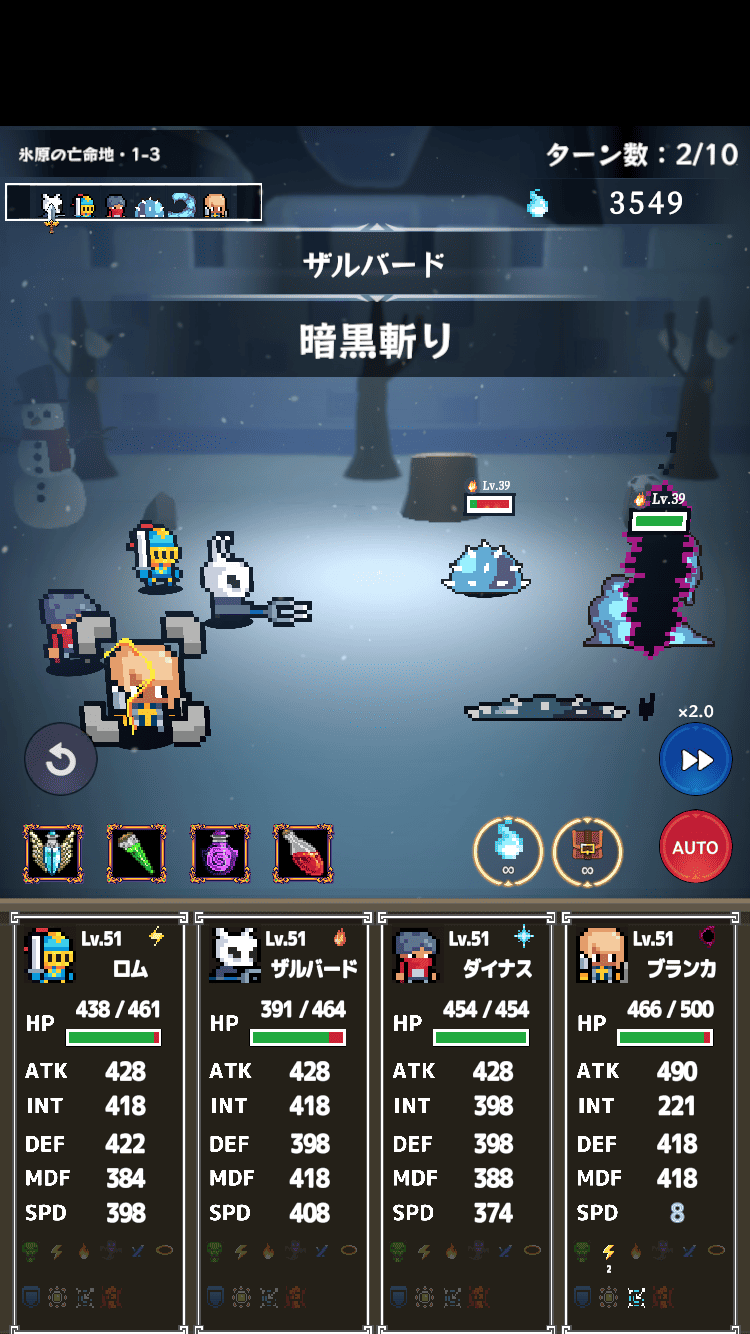Image resolution: width=750 pixels, height=1334 pixels.
Task: Tap the infinite blue soul pickup button
Action: click(x=508, y=852)
